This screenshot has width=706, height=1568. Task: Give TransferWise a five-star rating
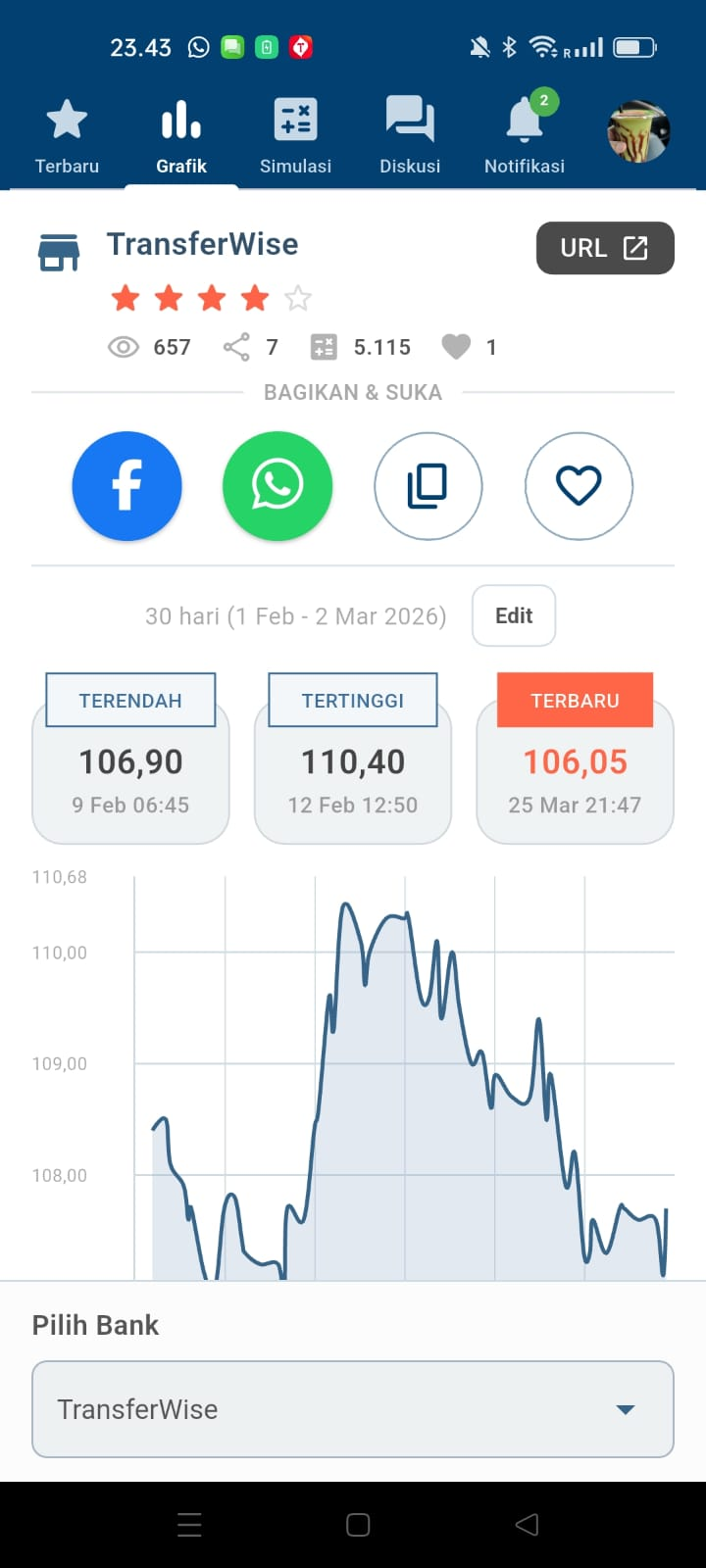pos(297,297)
